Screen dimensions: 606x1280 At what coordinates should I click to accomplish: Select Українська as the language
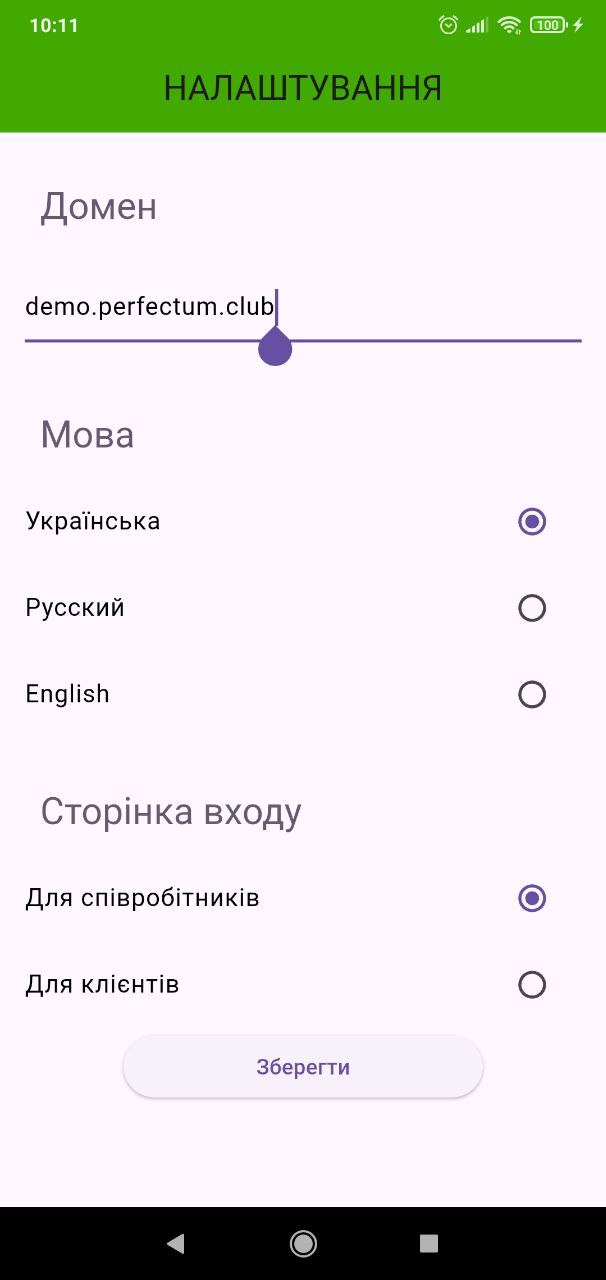531,522
